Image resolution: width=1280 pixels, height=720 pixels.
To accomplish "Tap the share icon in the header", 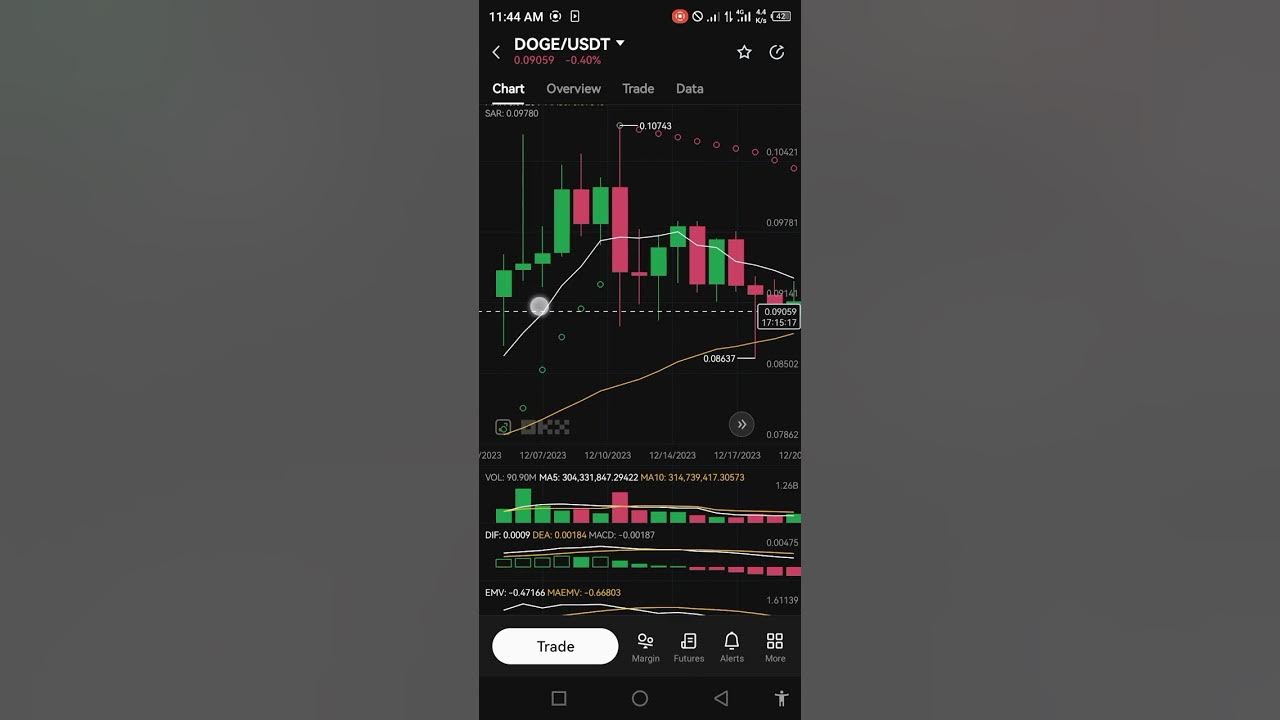I will coord(777,52).
